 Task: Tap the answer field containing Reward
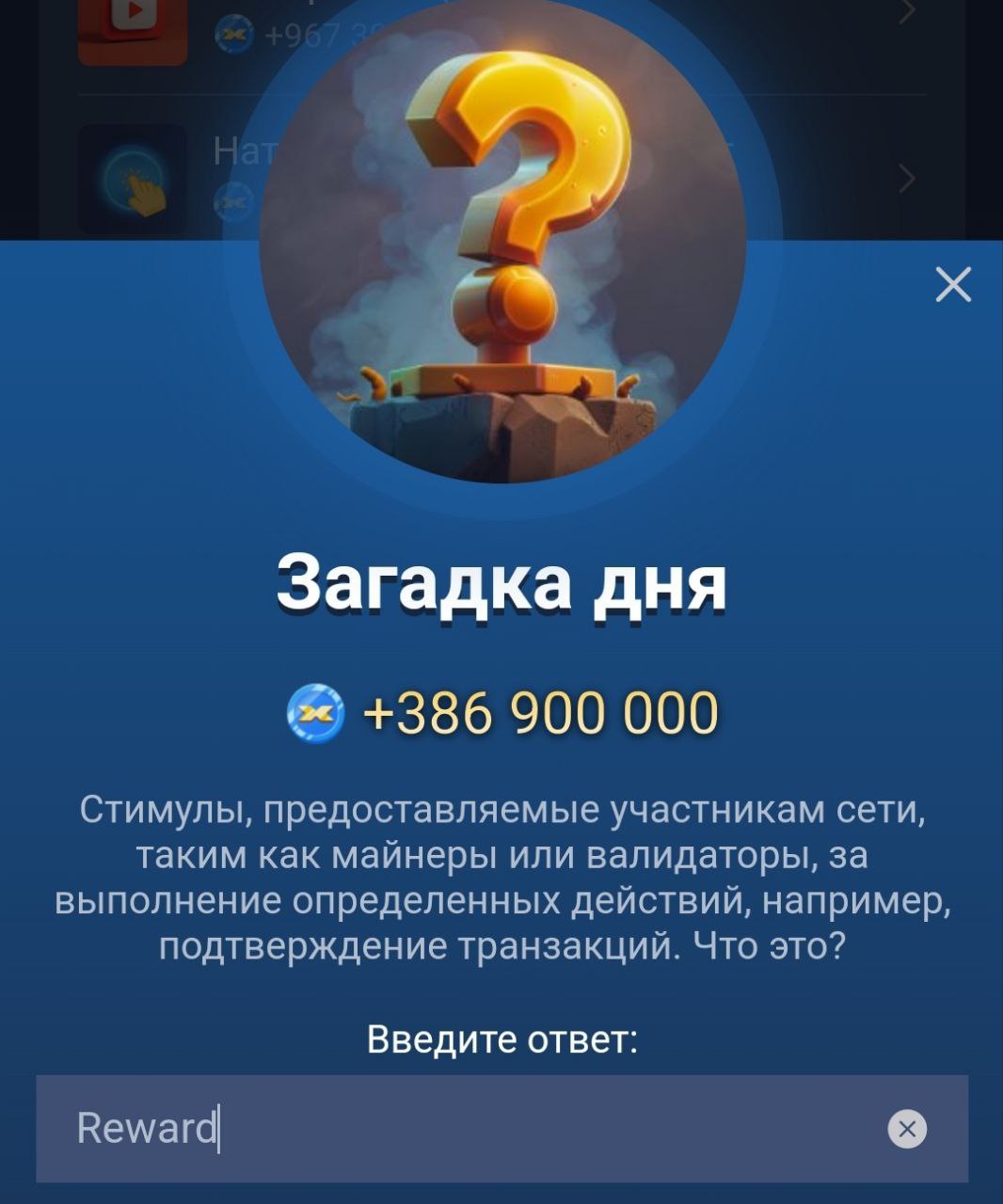pos(452,1128)
